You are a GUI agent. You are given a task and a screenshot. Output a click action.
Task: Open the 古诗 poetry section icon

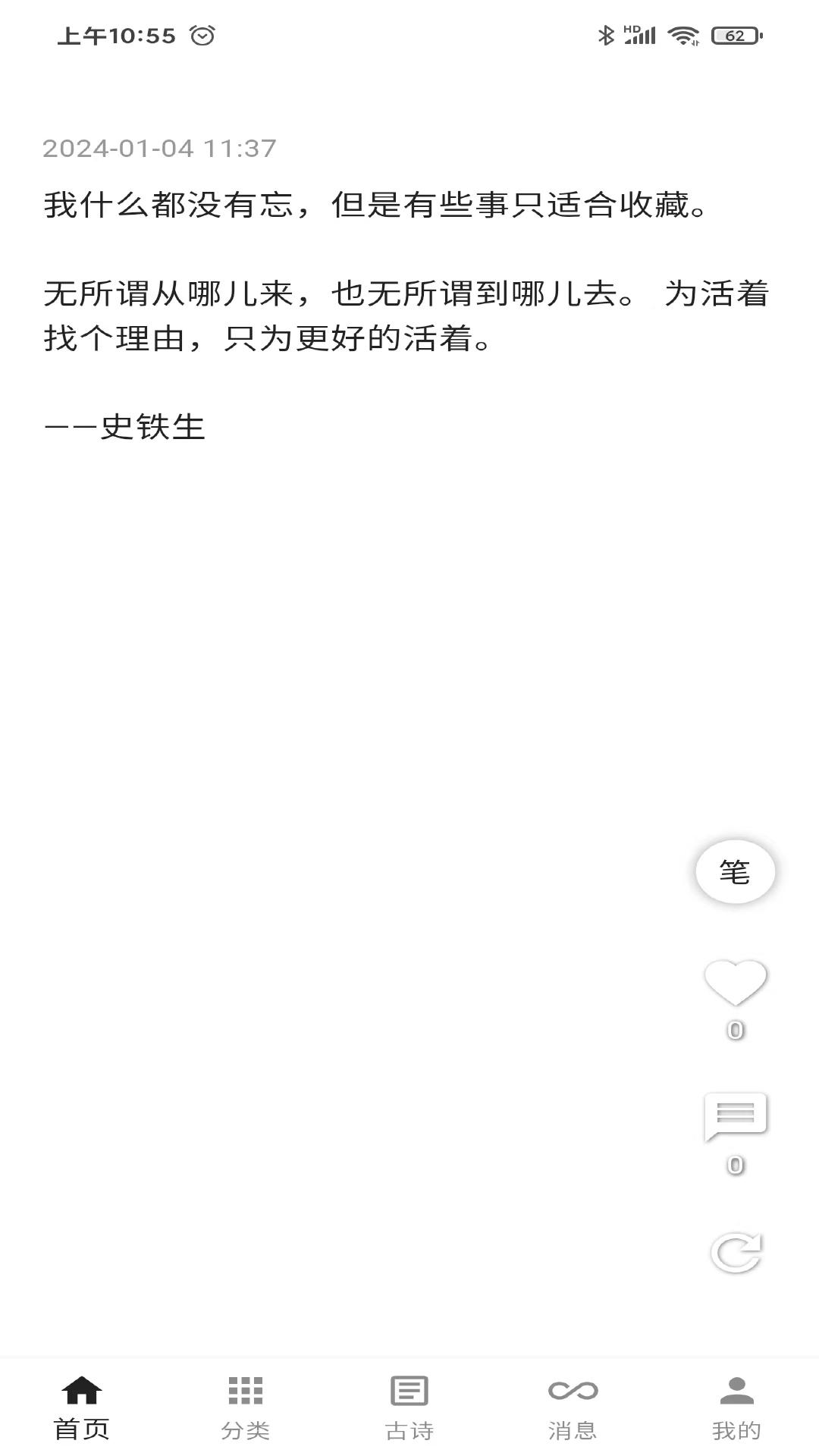pos(408,1392)
